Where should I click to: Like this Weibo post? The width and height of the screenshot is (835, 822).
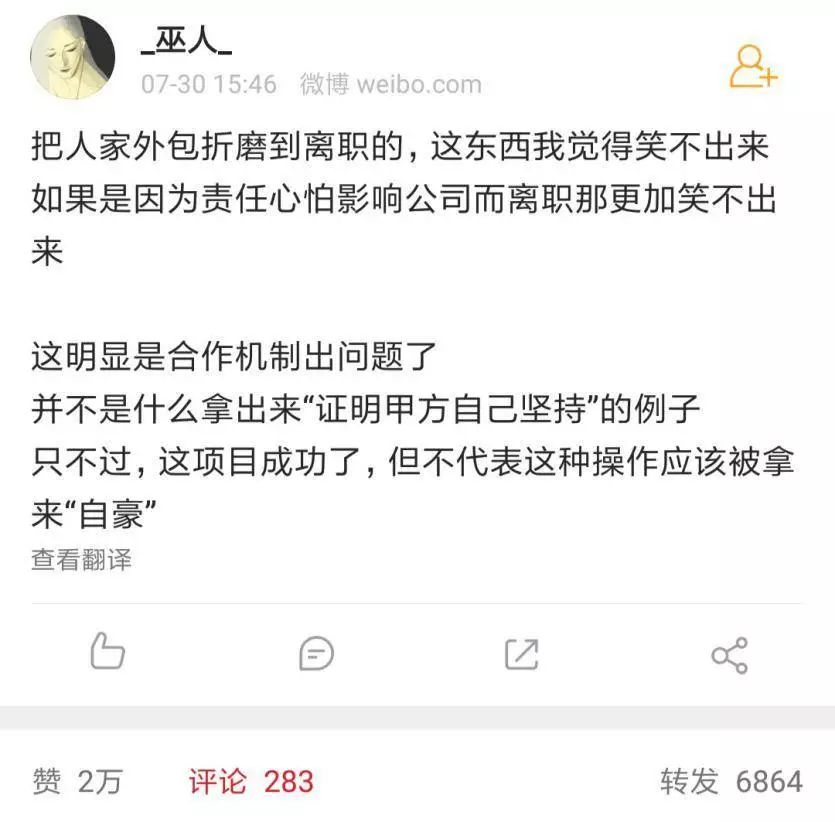point(107,653)
